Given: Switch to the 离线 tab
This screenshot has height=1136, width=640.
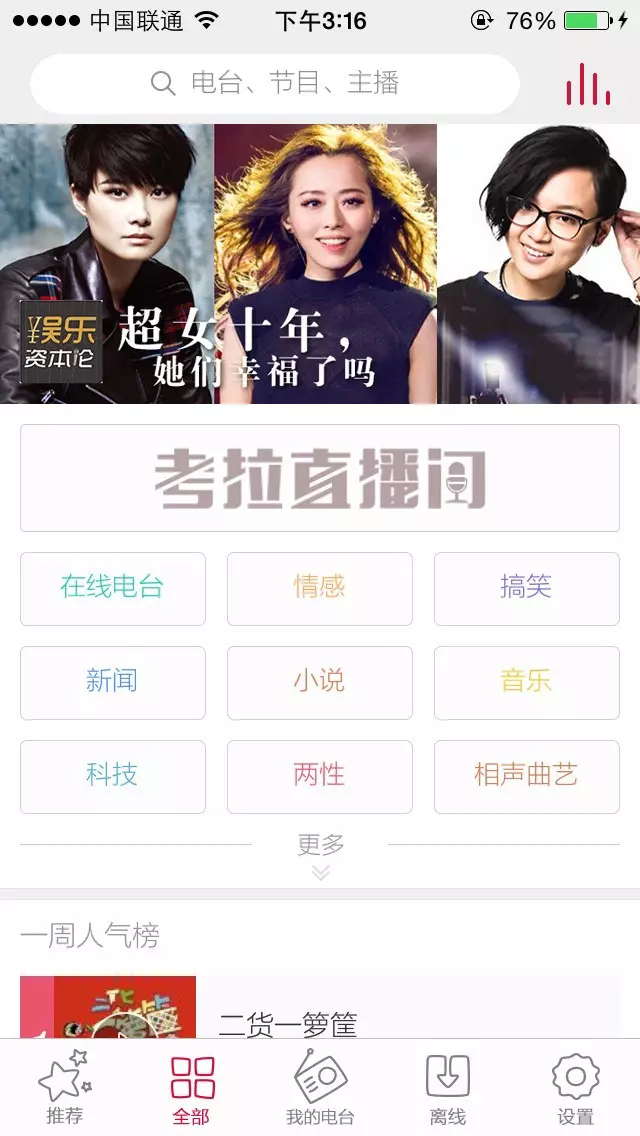Looking at the screenshot, I should 448,1088.
